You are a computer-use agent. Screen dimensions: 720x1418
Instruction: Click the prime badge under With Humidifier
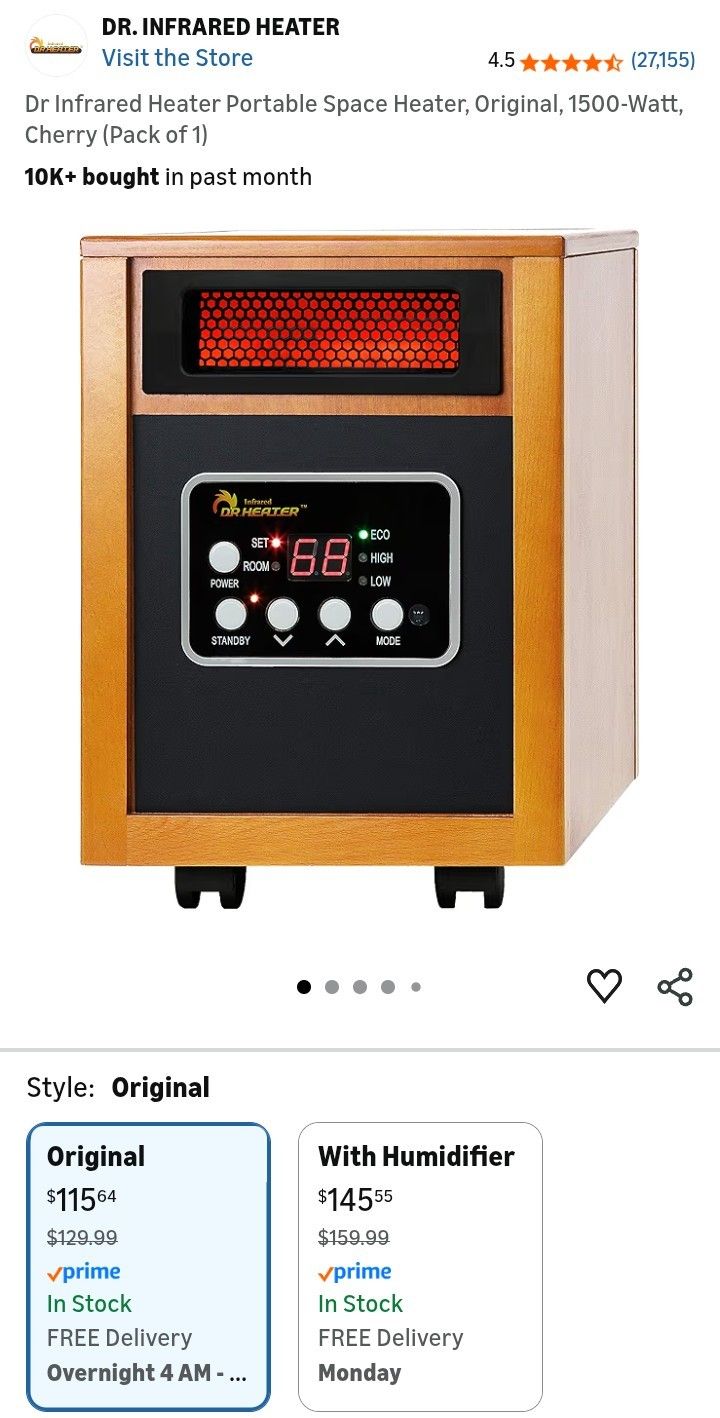tap(357, 1271)
